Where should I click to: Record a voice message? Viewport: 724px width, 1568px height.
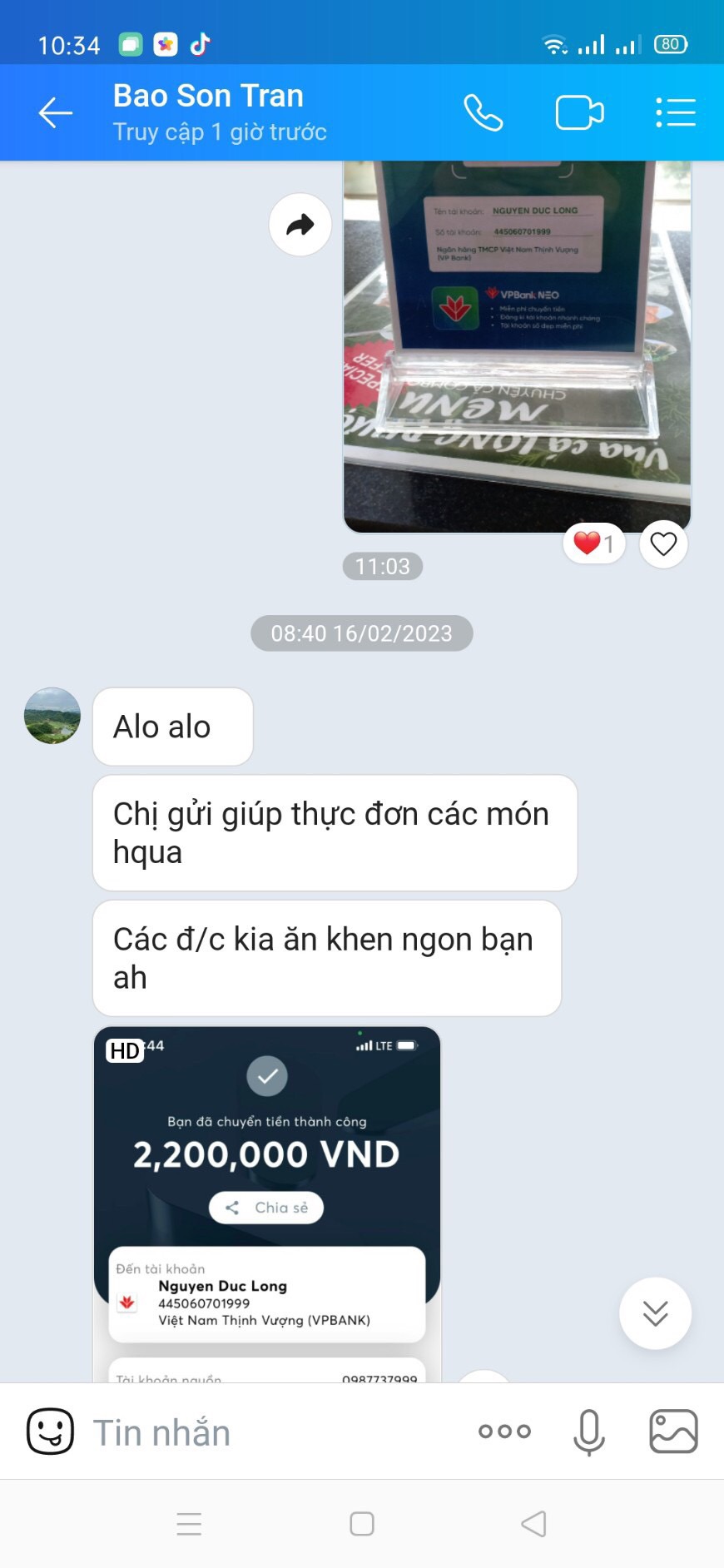click(x=589, y=1432)
